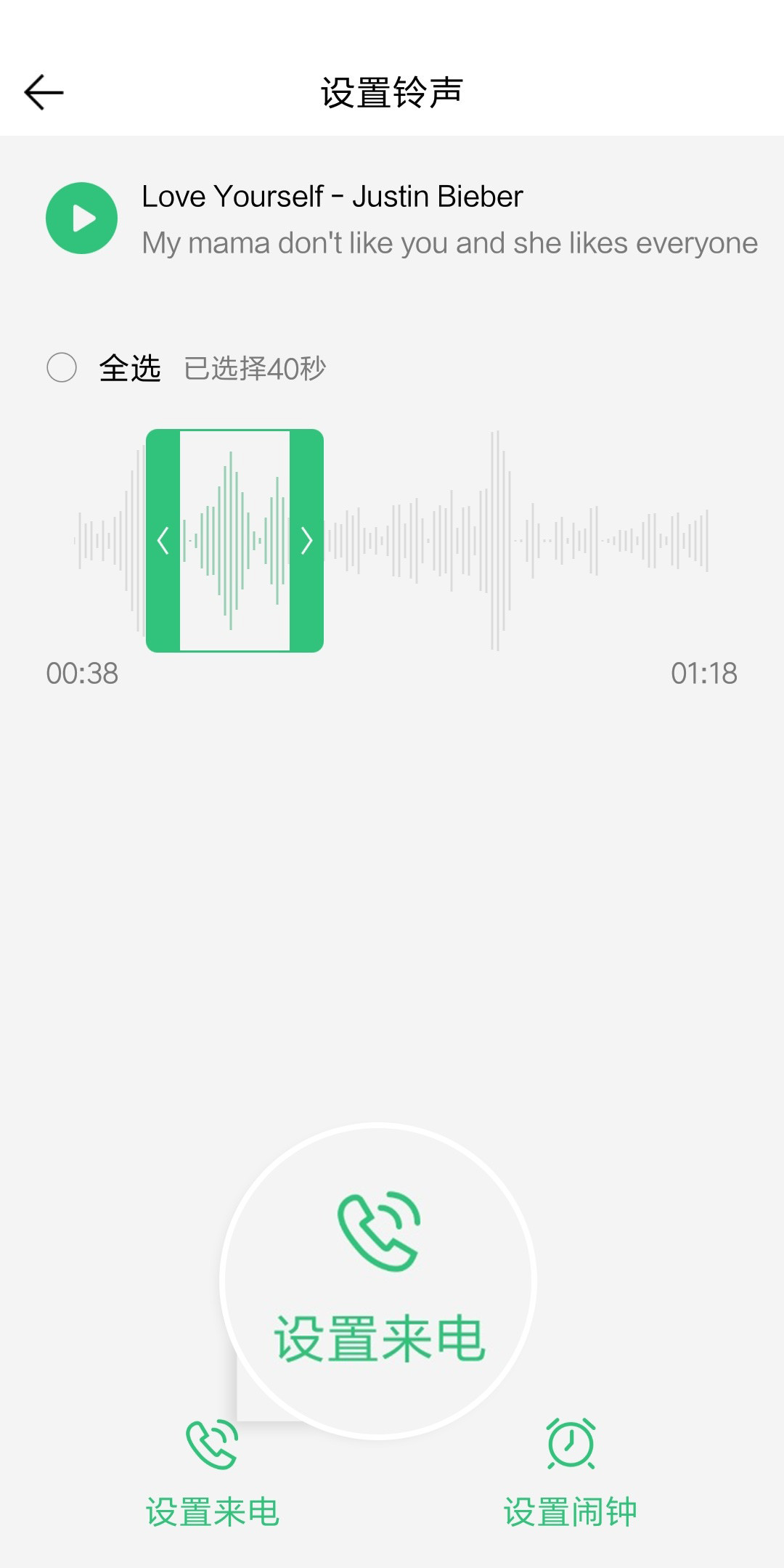This screenshot has height=1568, width=784.
Task: Play the Love Yourself preview
Action: 81,218
